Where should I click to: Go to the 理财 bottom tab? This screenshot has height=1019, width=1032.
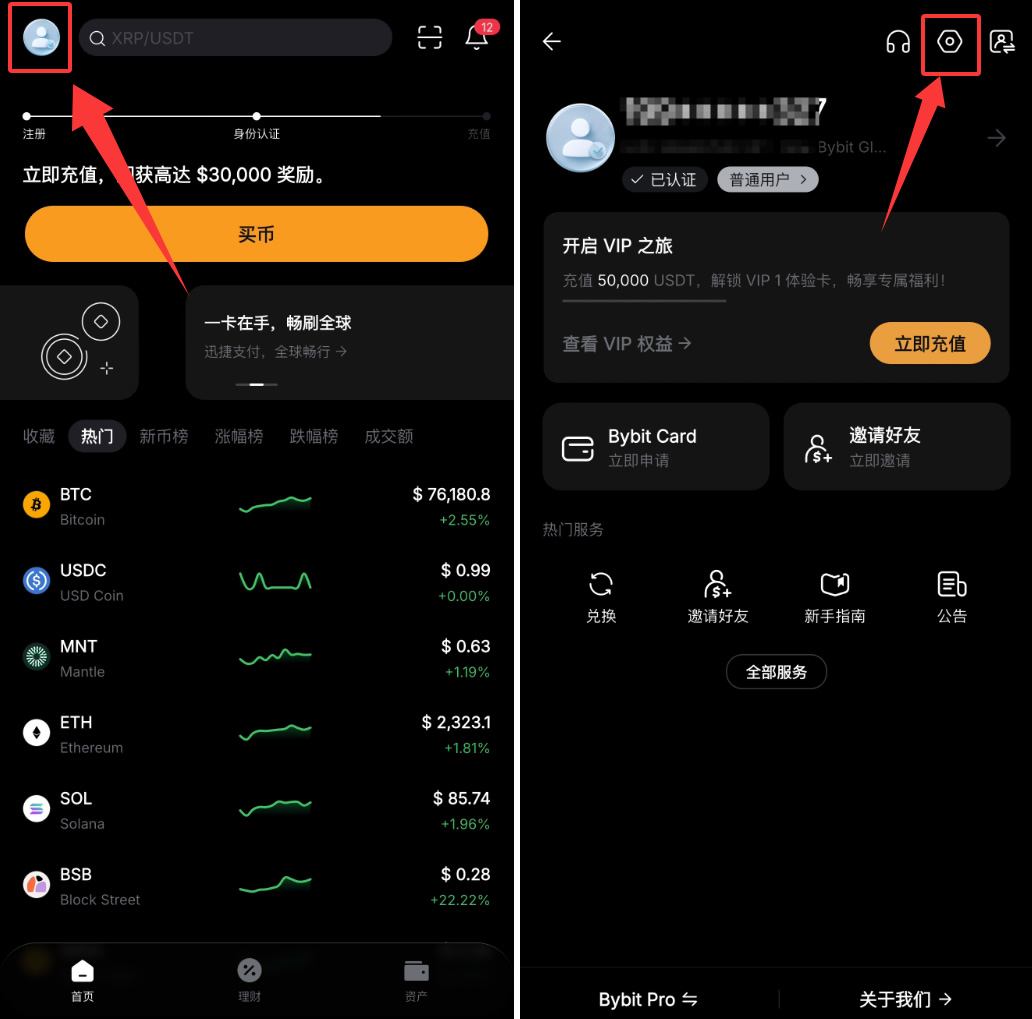click(x=249, y=980)
